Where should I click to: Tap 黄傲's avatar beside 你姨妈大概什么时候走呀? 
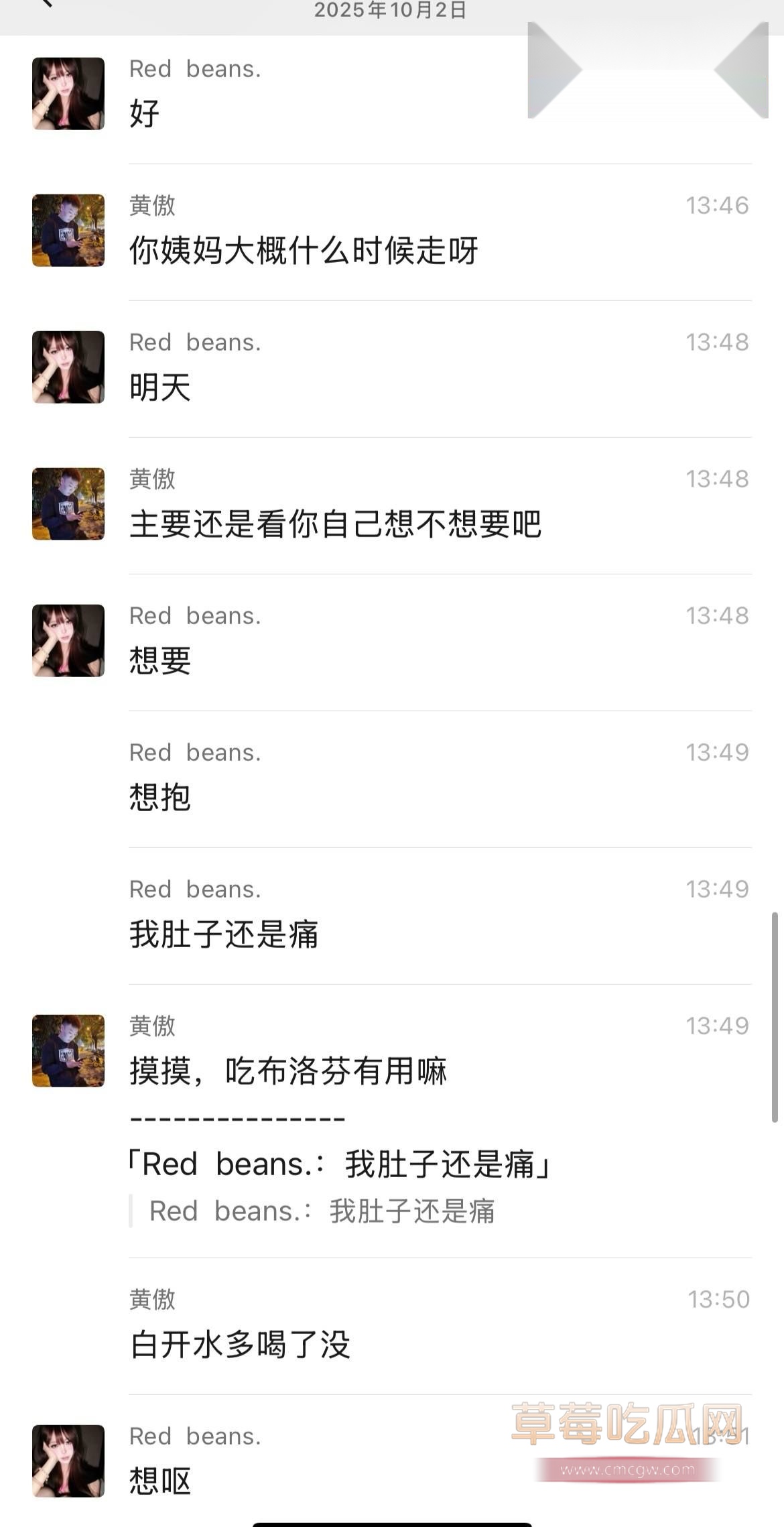pos(68,231)
